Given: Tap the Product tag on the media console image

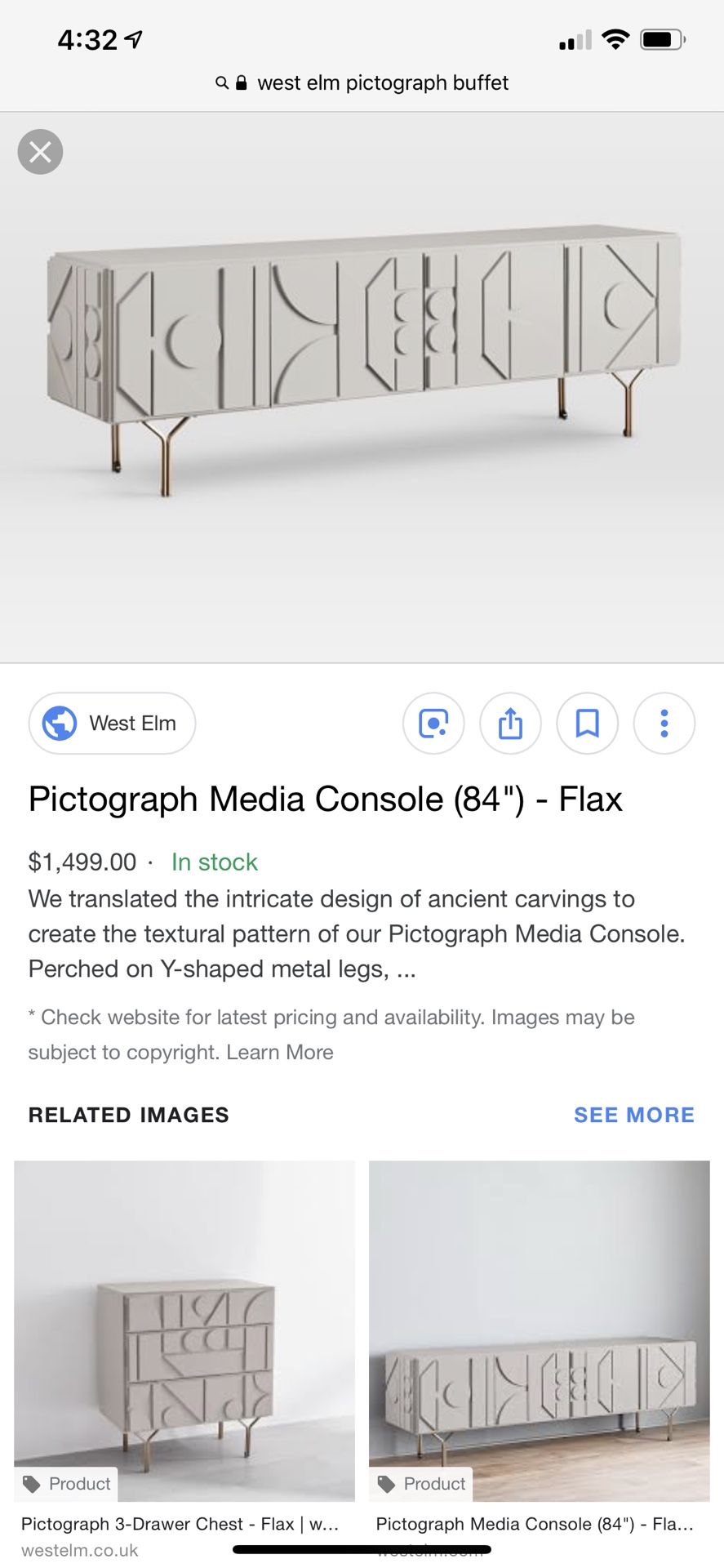Looking at the screenshot, I should click(x=421, y=1484).
